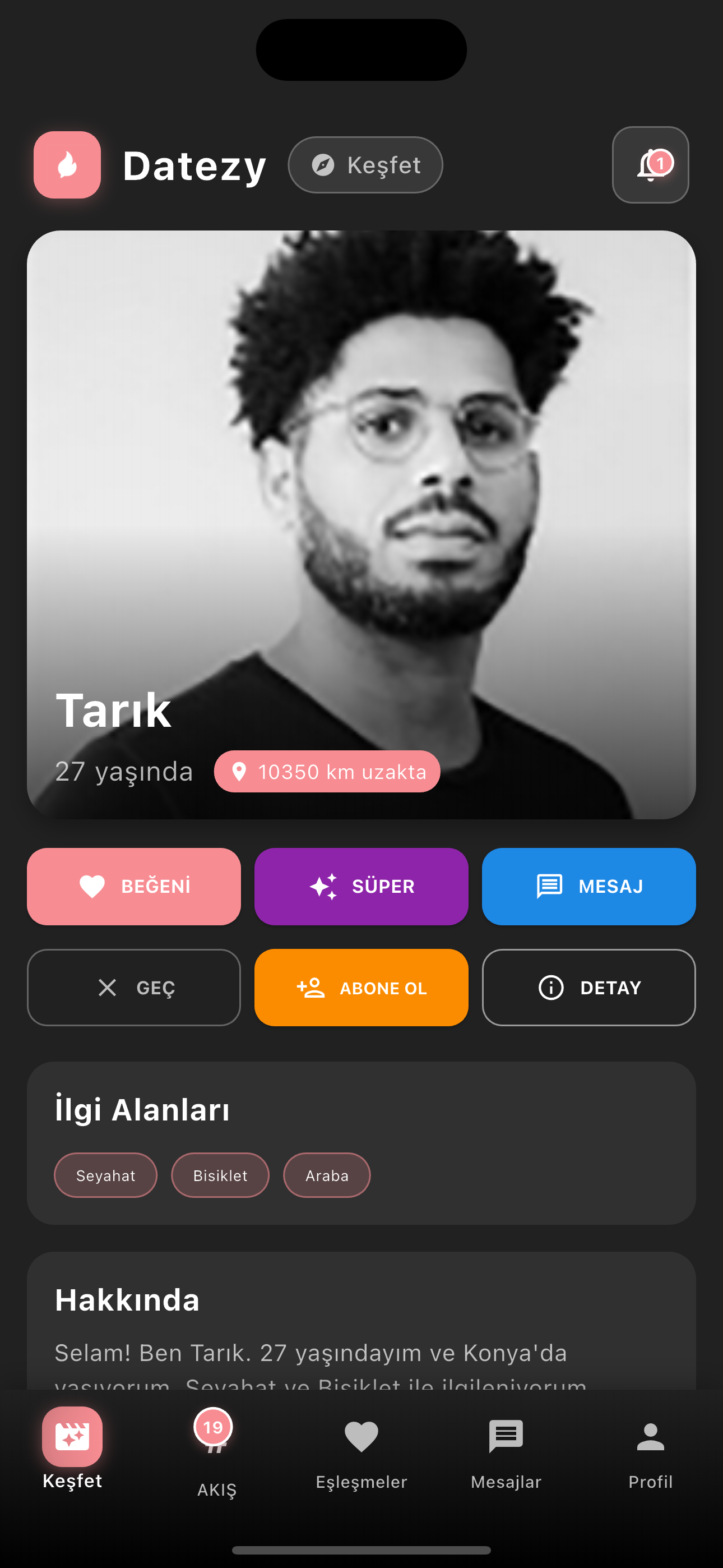Subscribe using the ABONE OL button
Screen dimensions: 723x1568
361,988
